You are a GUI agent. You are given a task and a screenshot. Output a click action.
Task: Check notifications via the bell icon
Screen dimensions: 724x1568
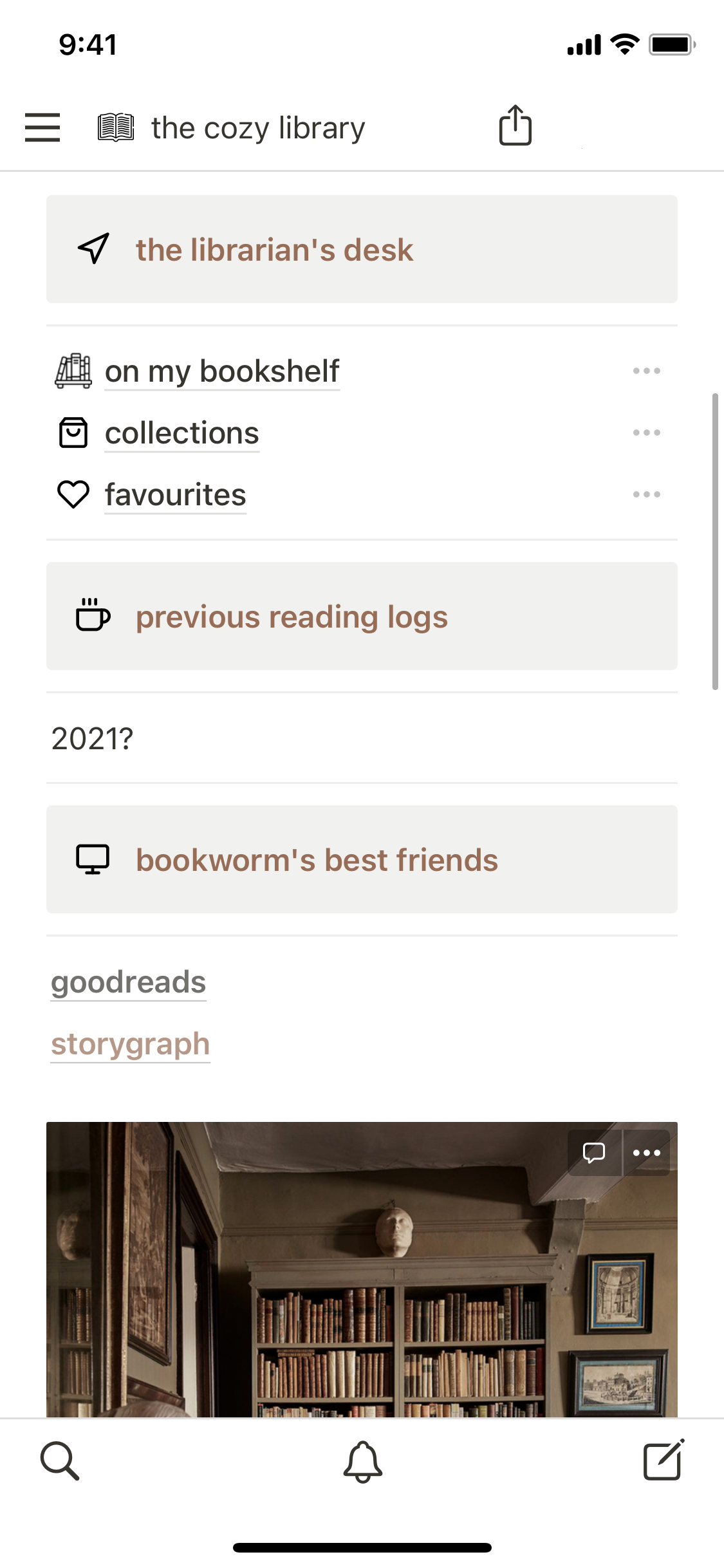[362, 1461]
